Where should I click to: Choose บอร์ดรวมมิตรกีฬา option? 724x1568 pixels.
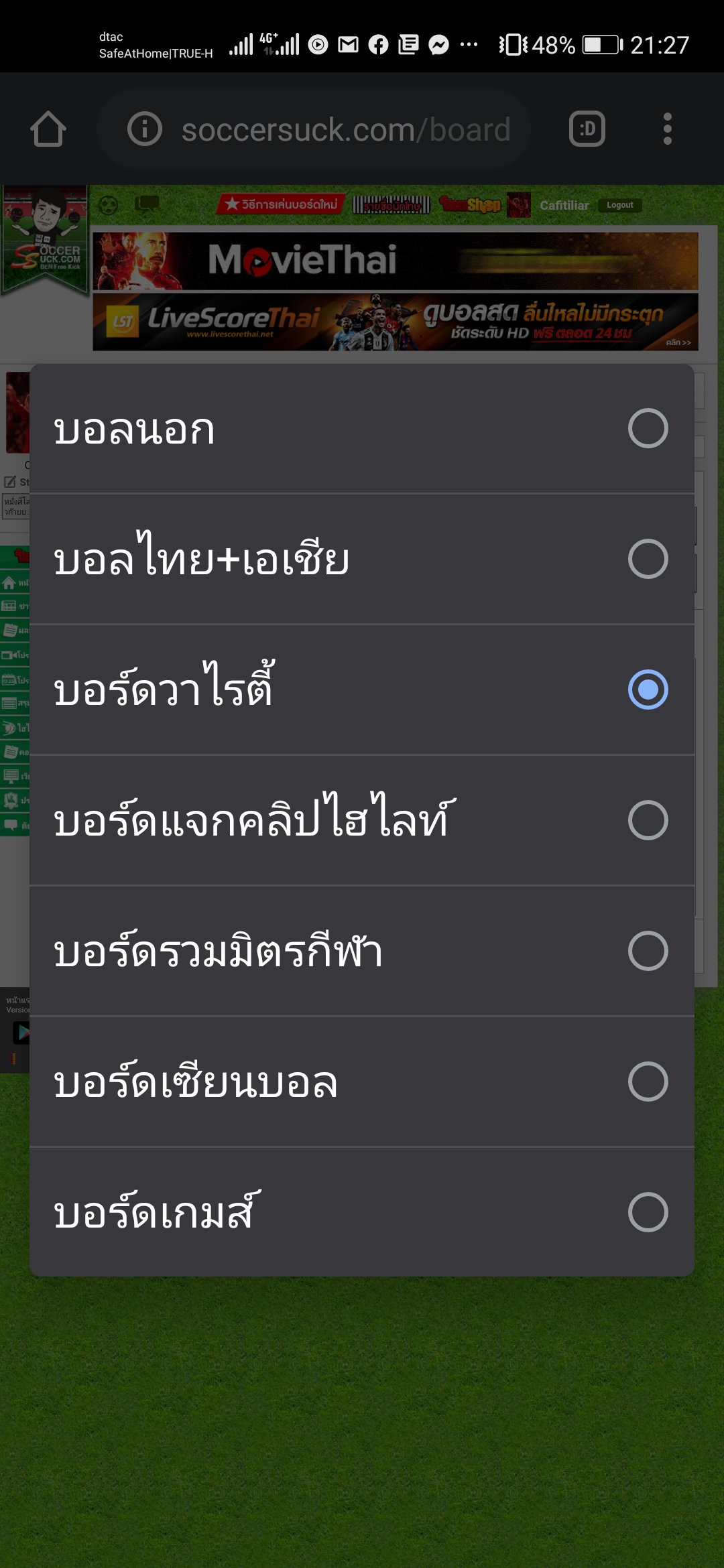coord(362,951)
